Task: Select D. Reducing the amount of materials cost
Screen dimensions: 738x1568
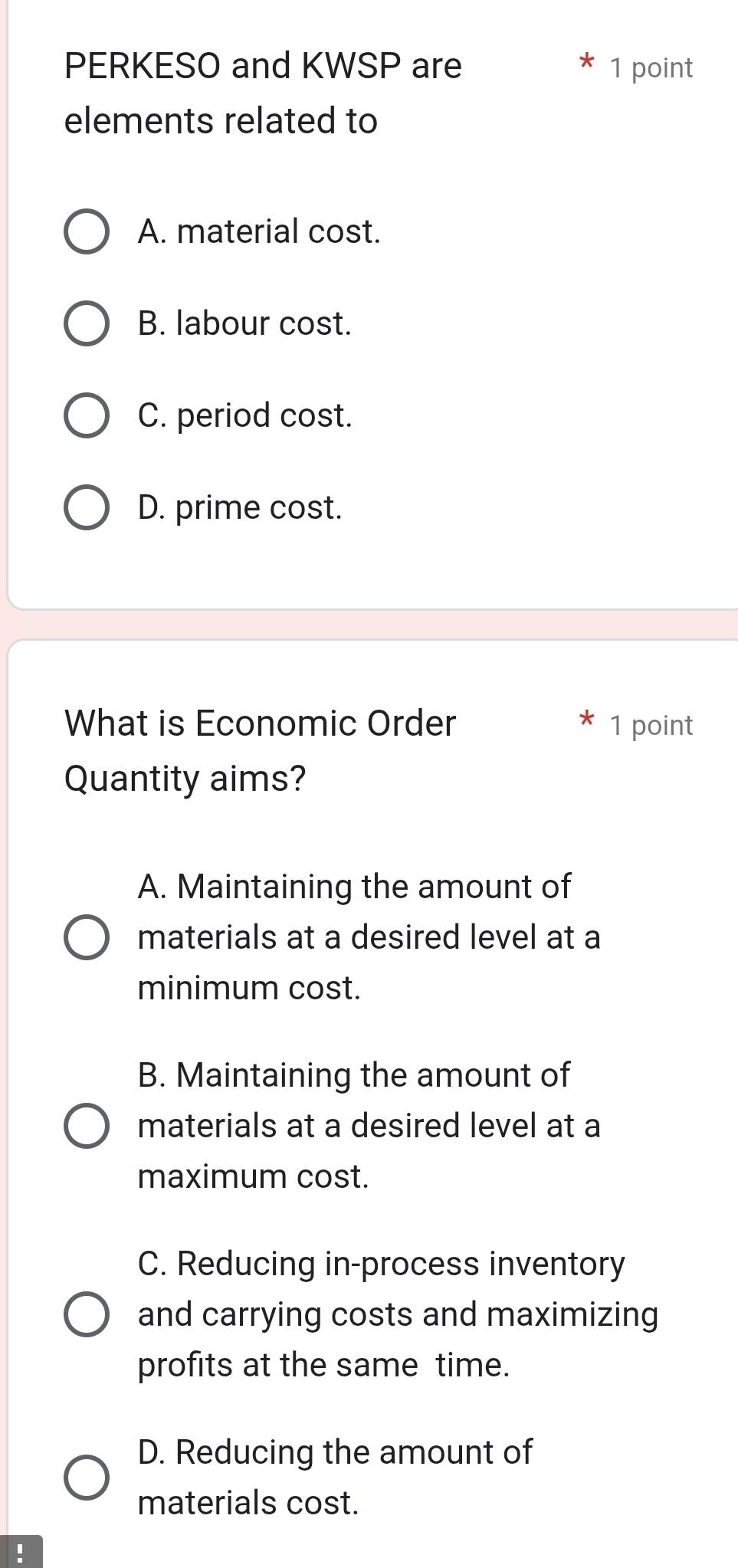Action: coord(86,1477)
